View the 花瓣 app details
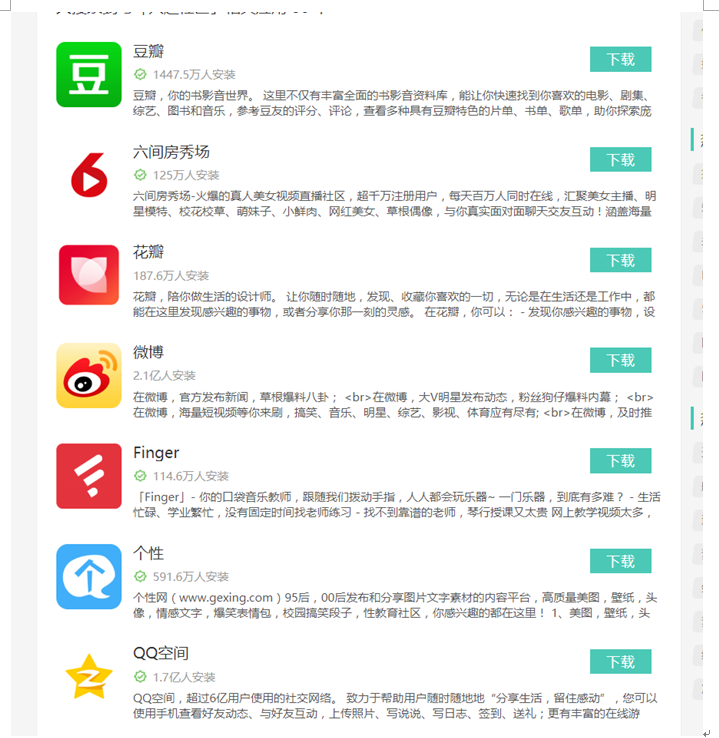Screen dimensions: 719x738 148,252
